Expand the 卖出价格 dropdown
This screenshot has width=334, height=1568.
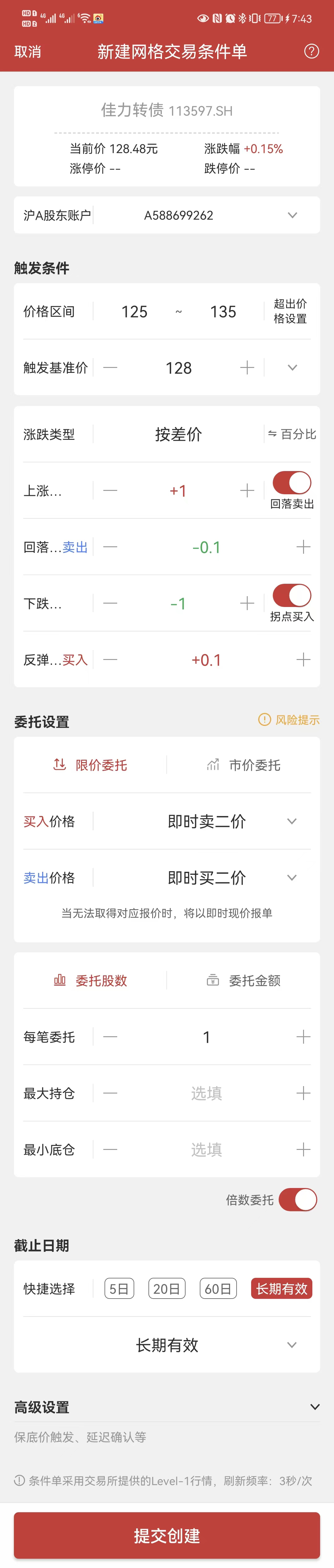291,878
